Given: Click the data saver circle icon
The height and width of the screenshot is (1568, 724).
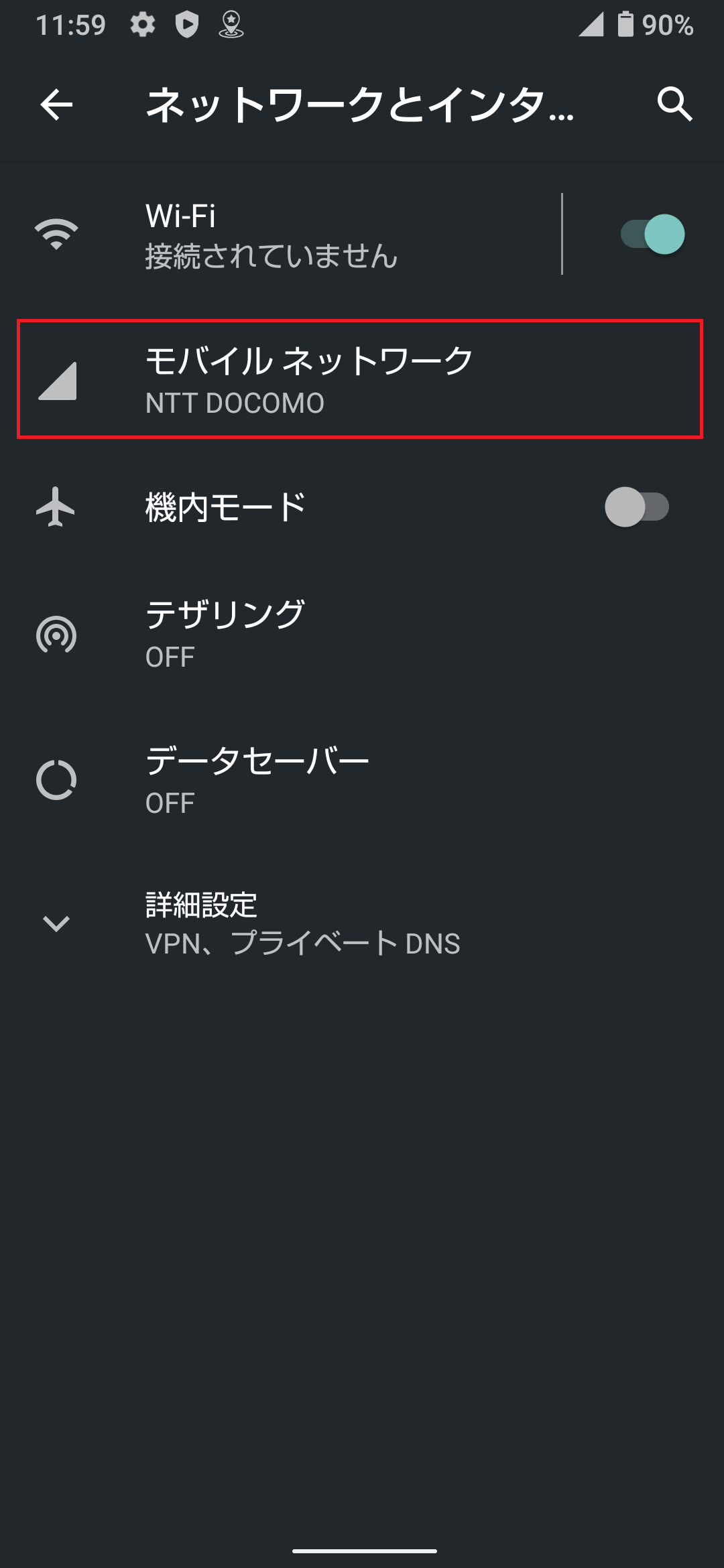Looking at the screenshot, I should click(56, 779).
